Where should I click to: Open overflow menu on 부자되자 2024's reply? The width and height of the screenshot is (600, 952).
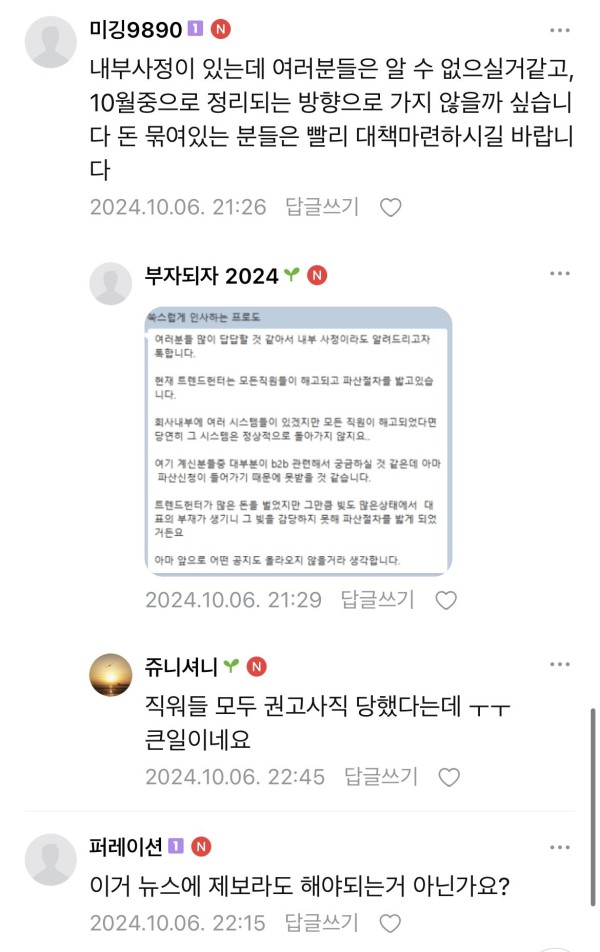click(567, 274)
